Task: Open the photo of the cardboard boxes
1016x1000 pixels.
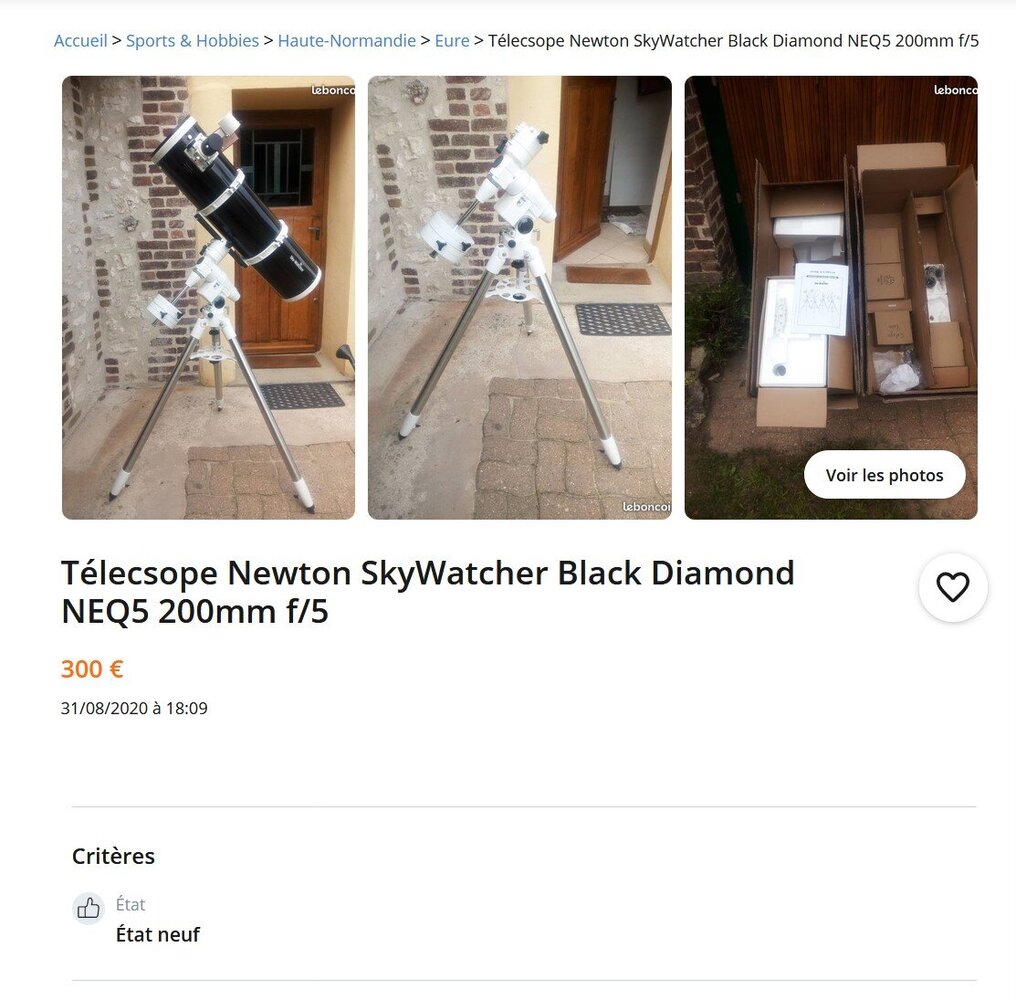Action: (830, 280)
